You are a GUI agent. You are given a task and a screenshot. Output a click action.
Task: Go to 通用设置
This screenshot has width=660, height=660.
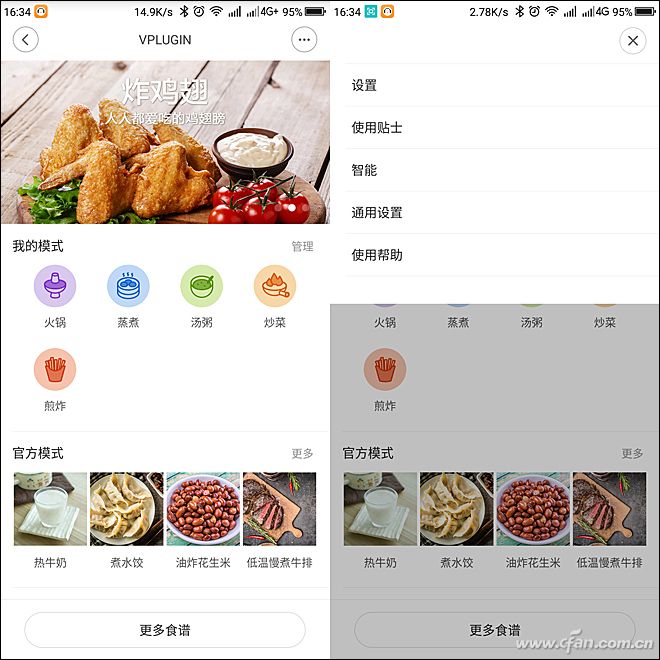pyautogui.click(x=377, y=213)
